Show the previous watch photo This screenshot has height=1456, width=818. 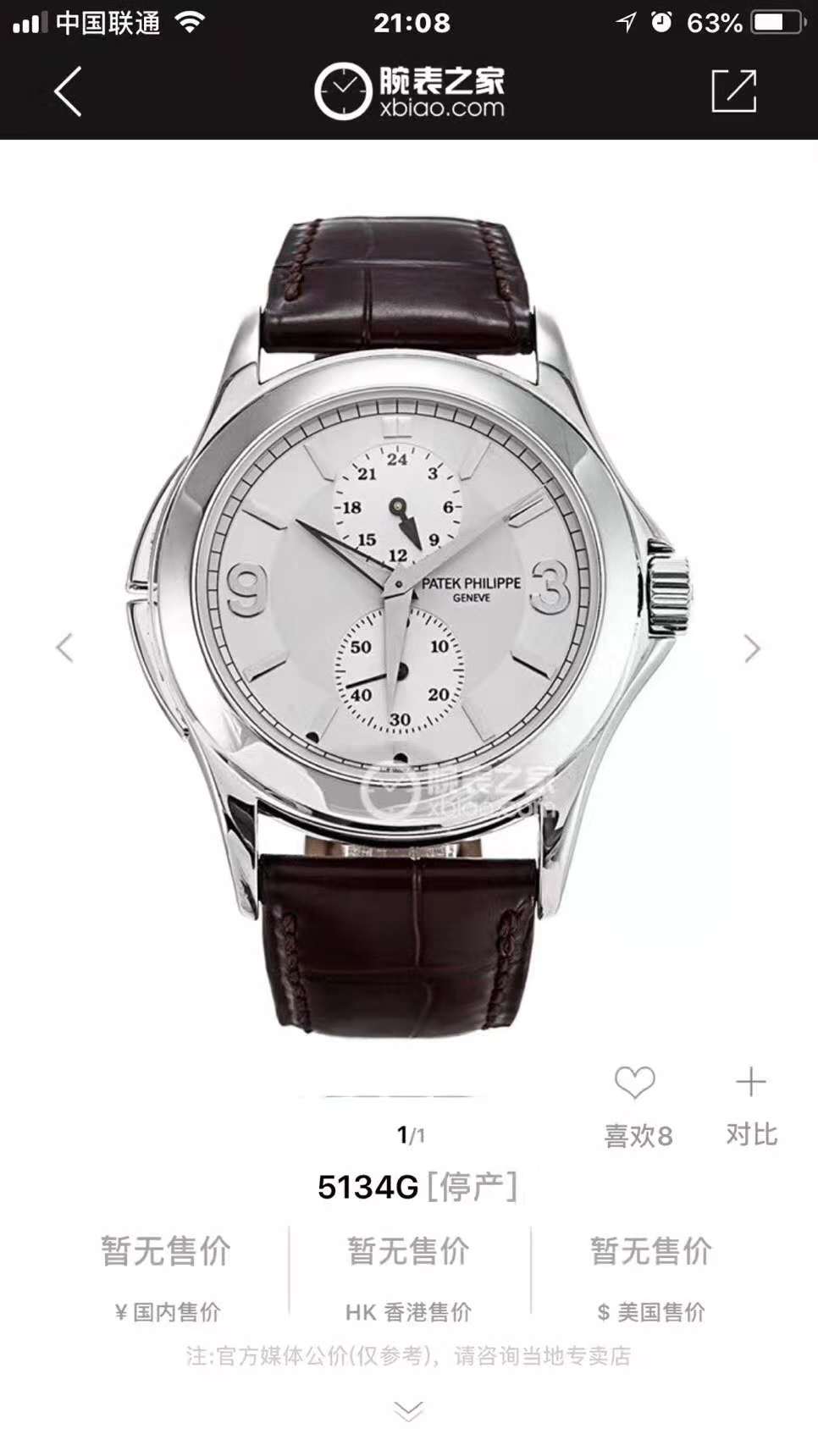pos(64,648)
